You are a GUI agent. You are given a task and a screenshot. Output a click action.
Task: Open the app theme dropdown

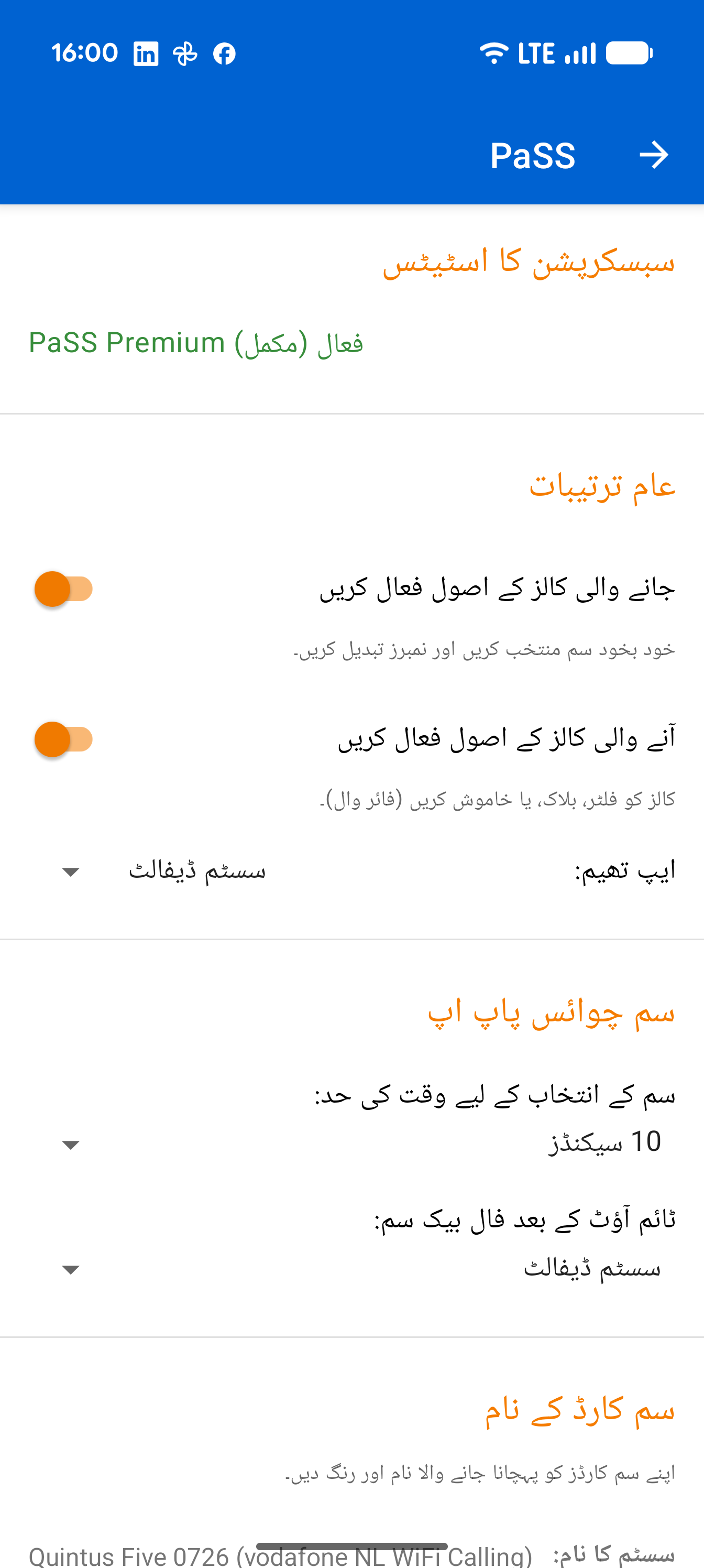point(164,871)
